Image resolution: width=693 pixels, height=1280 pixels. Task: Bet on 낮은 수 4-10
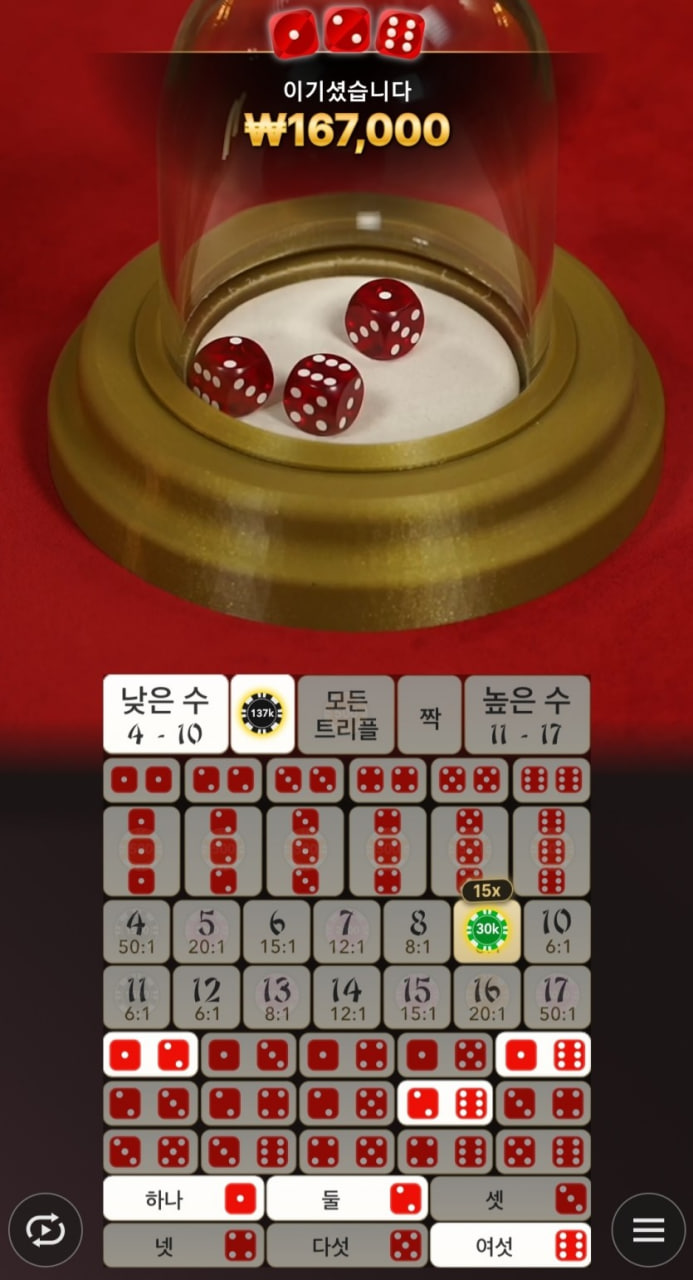pyautogui.click(x=165, y=714)
